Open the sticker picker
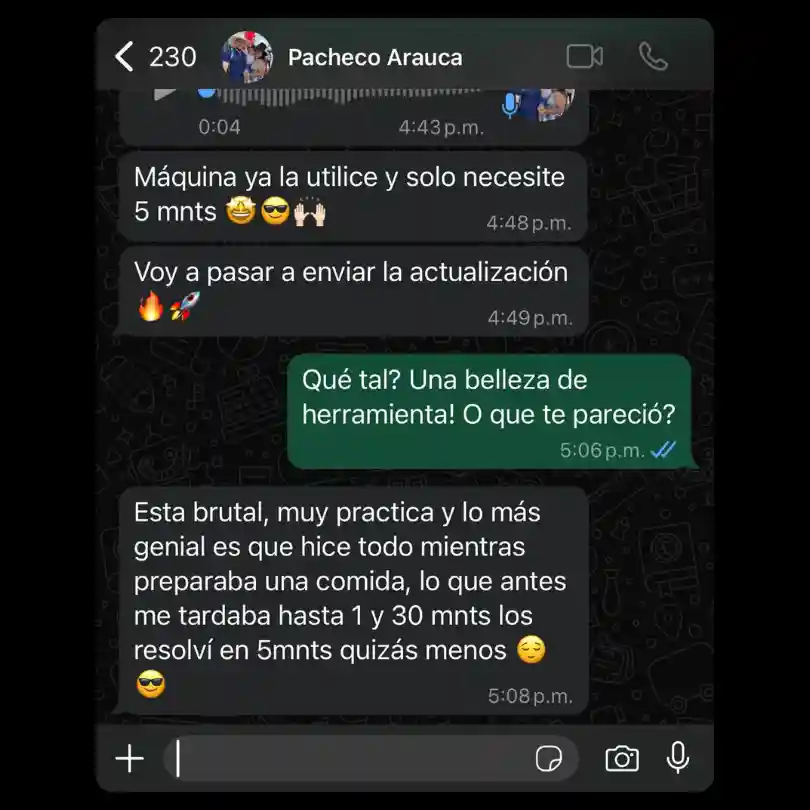This screenshot has width=810, height=810. pos(549,759)
